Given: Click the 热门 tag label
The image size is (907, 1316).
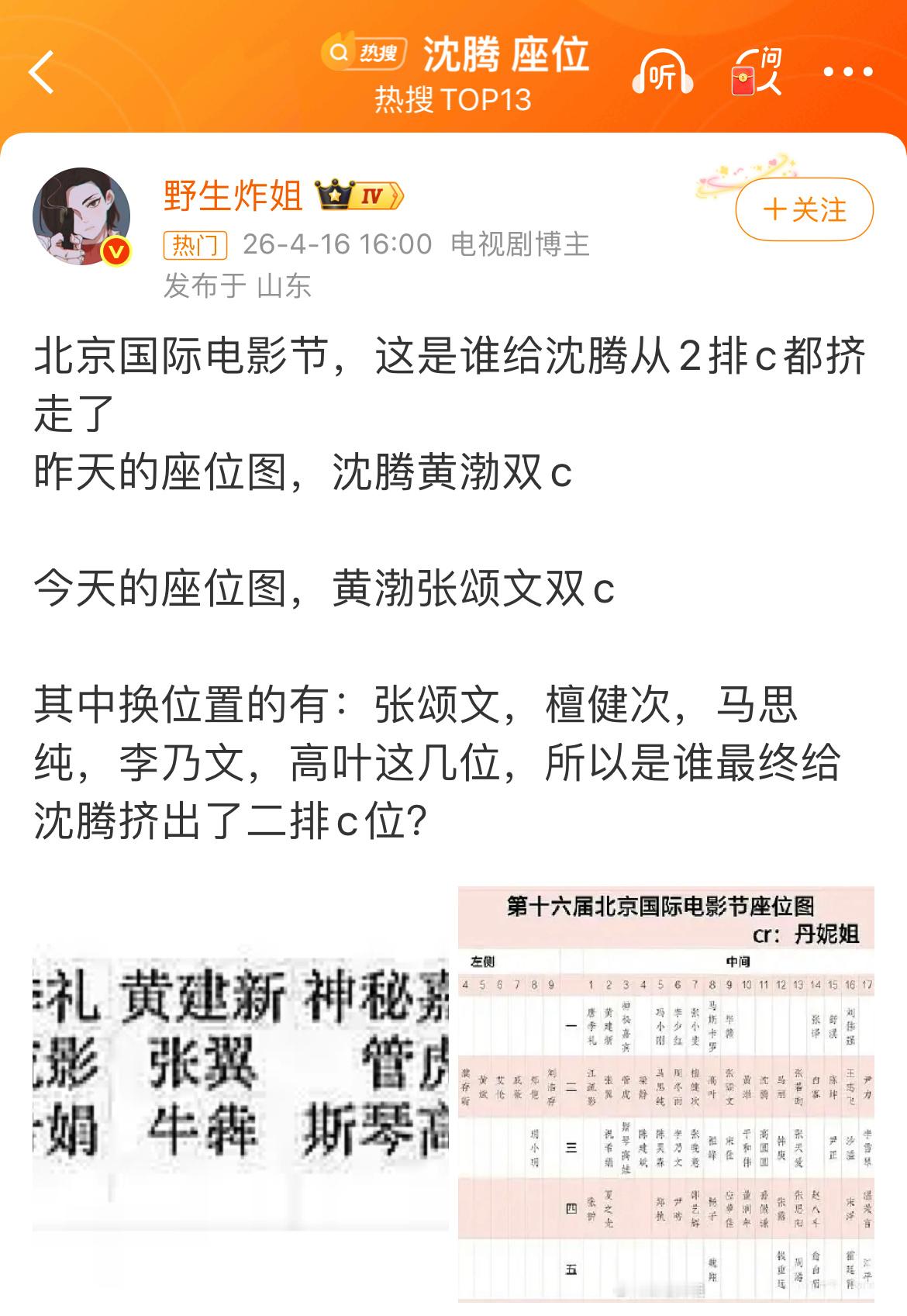Looking at the screenshot, I should click(196, 244).
